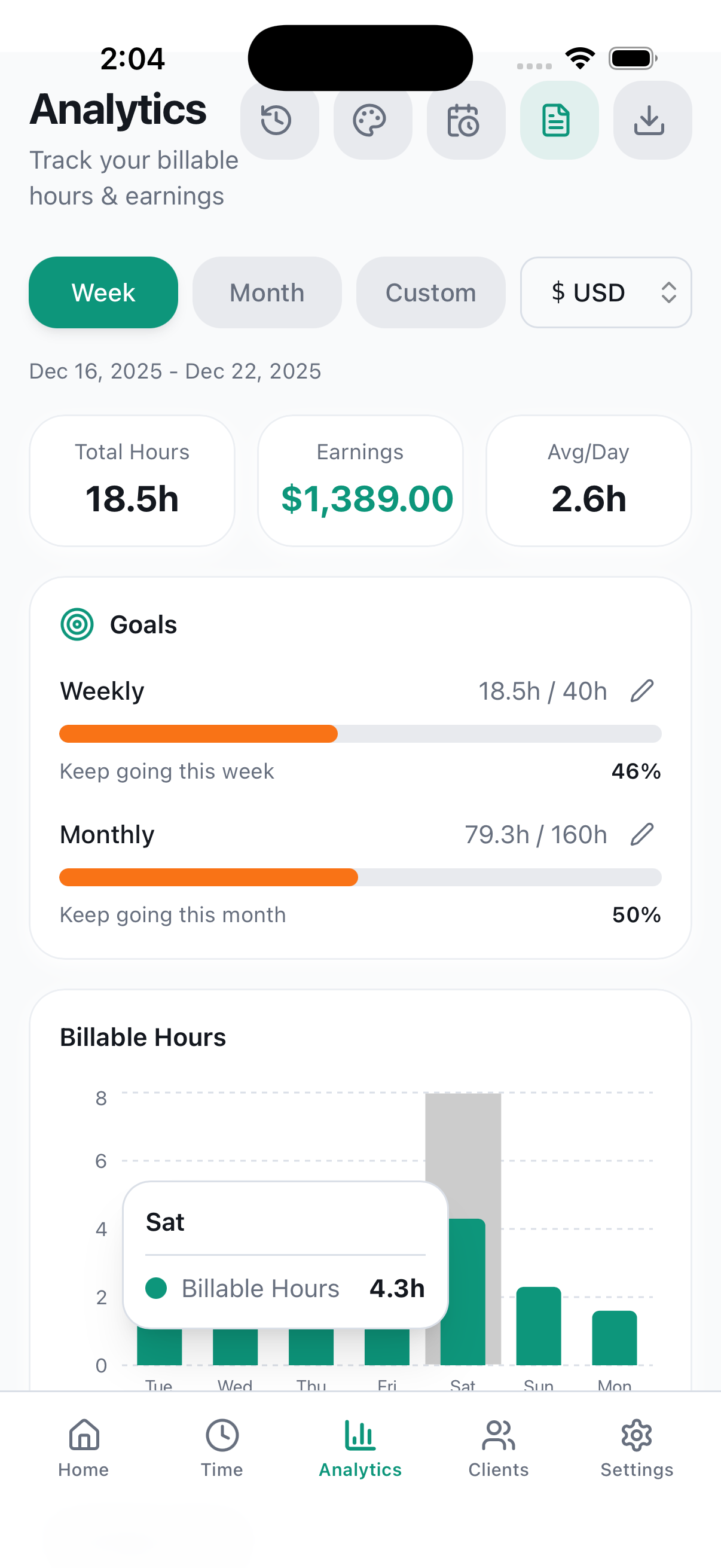Switch to the Time tab
Viewport: 721px width, 1568px height.
[x=221, y=1436]
